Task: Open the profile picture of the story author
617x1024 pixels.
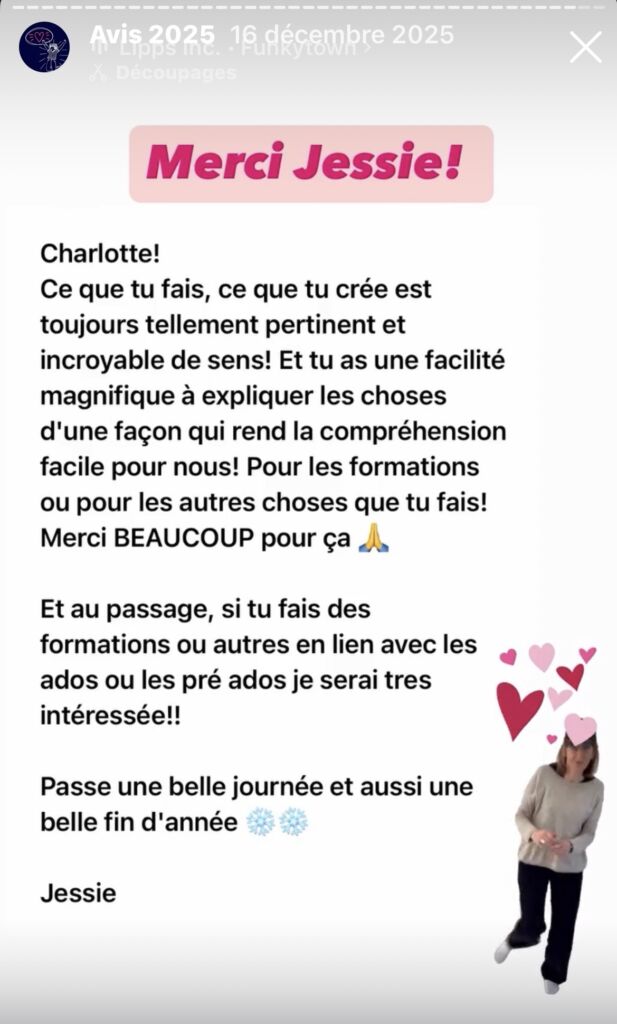Action: coord(44,47)
